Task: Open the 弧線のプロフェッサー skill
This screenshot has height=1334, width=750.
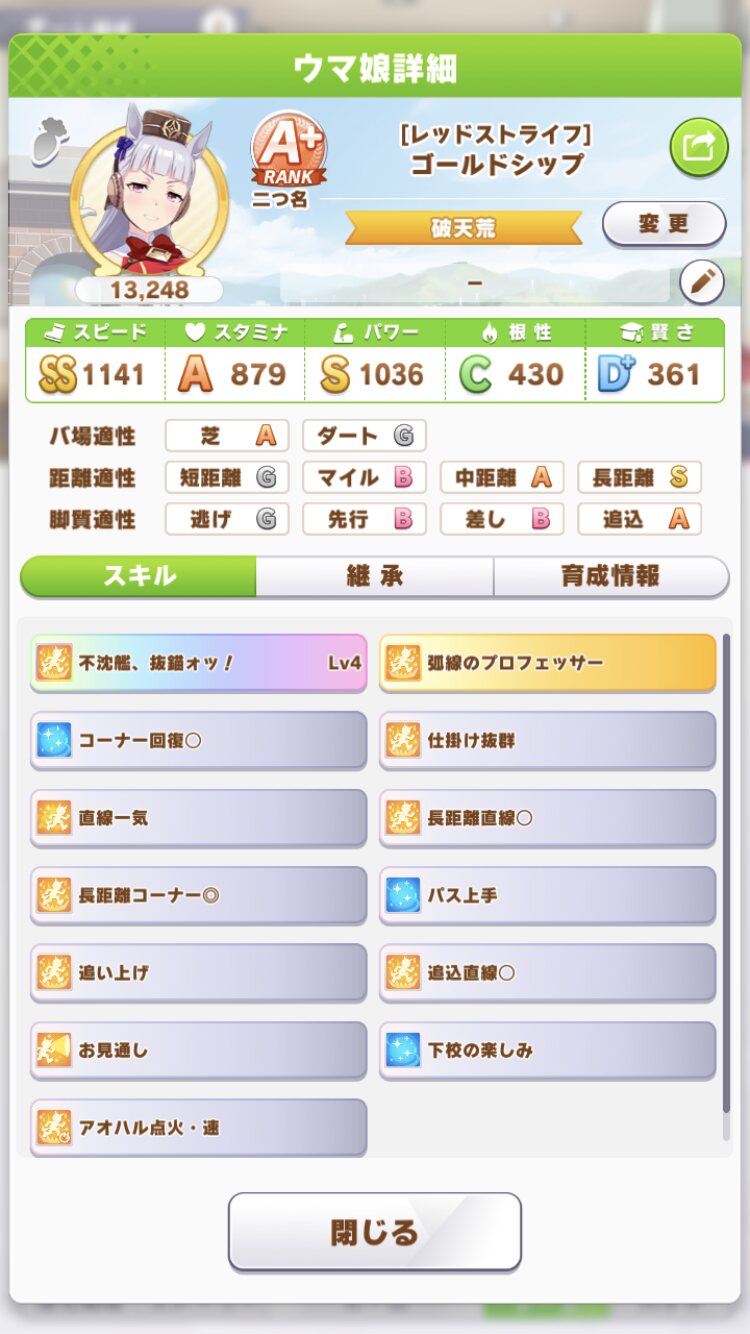Action: (547, 662)
